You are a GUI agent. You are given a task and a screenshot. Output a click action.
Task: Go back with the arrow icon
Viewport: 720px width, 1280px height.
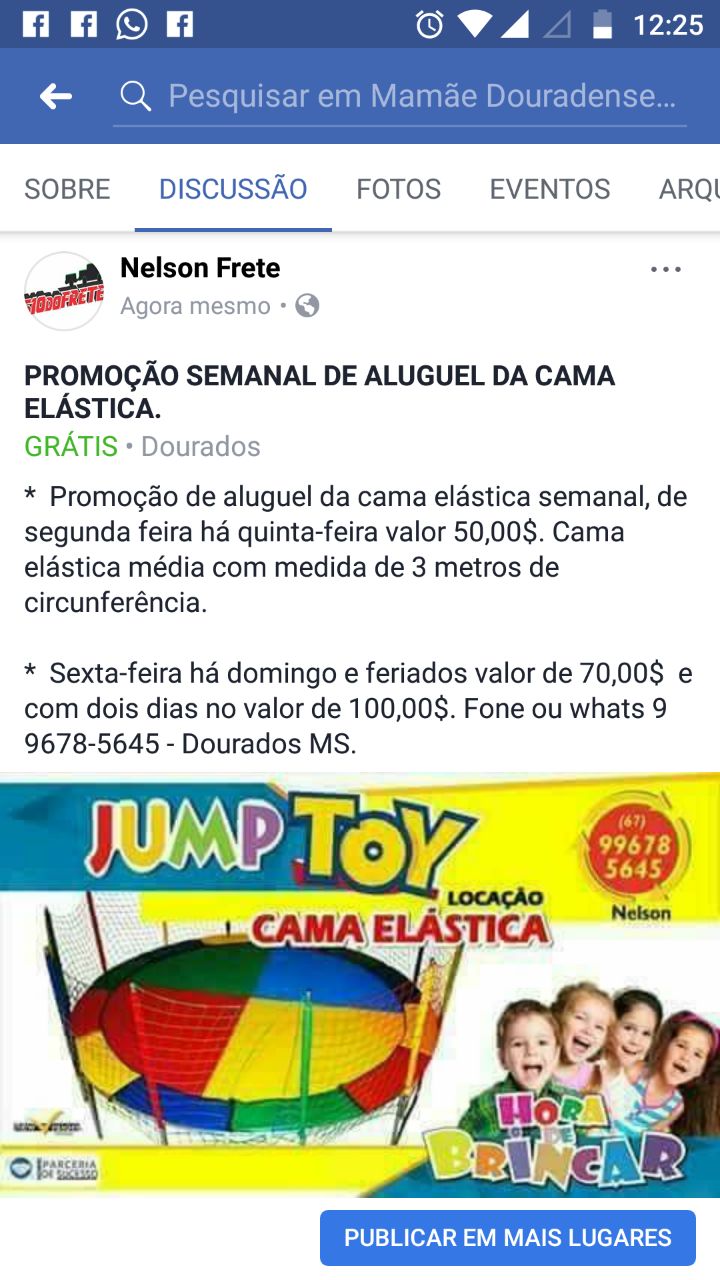click(x=56, y=96)
